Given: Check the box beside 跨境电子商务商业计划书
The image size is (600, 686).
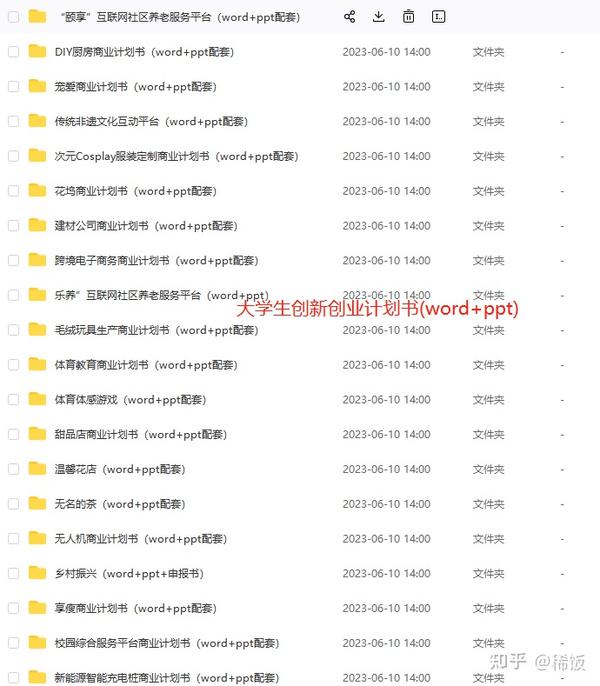Looking at the screenshot, I should 13,261.
